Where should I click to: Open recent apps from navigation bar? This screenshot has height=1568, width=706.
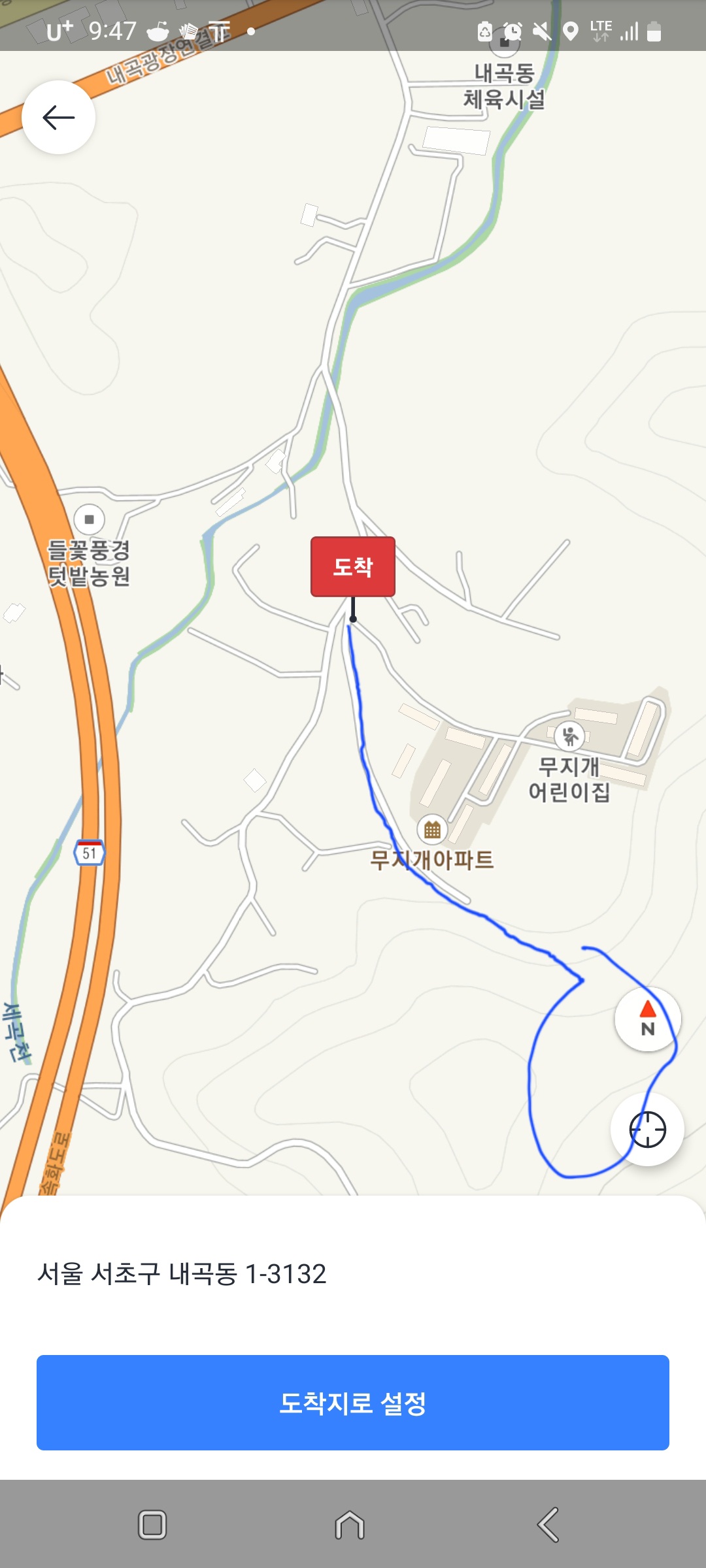[152, 1525]
